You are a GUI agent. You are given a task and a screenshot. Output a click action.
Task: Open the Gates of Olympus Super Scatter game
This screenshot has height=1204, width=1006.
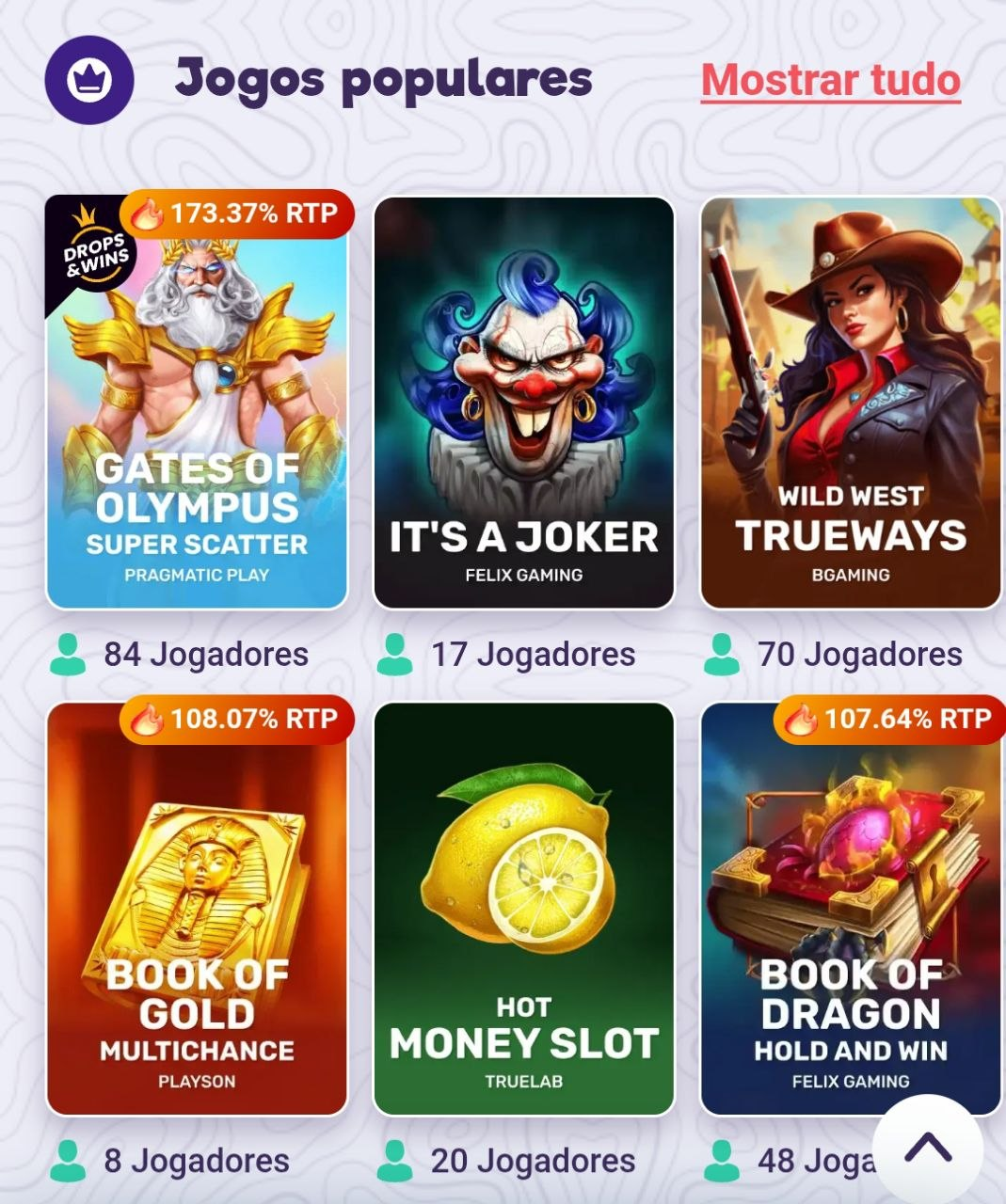click(195, 404)
